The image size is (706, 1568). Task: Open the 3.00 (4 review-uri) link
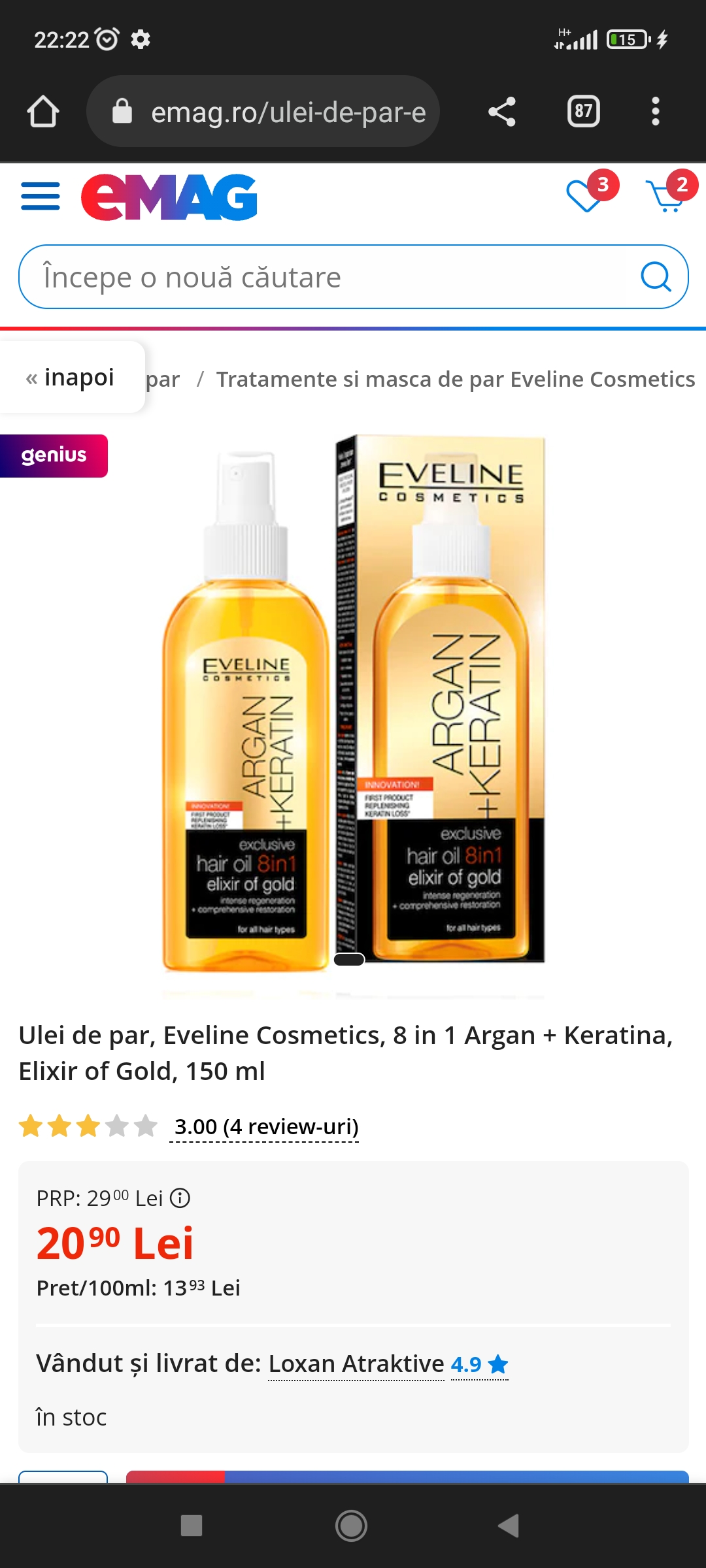coord(266,1126)
